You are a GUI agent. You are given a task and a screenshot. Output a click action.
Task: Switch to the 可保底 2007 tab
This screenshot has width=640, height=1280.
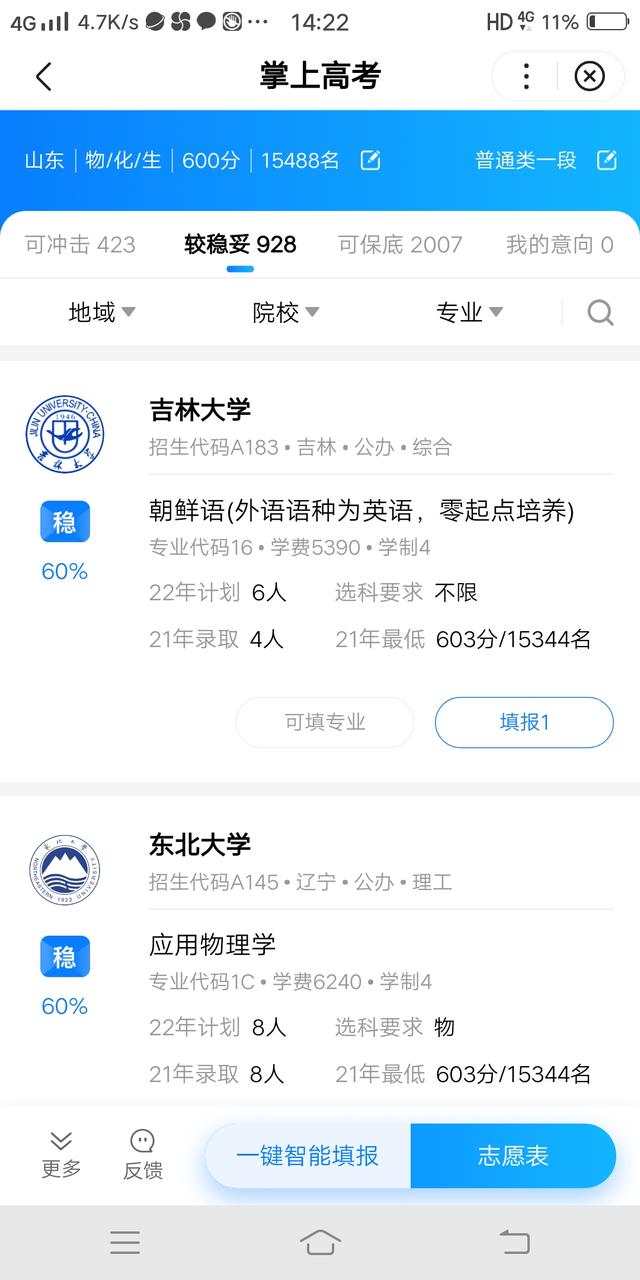(400, 245)
